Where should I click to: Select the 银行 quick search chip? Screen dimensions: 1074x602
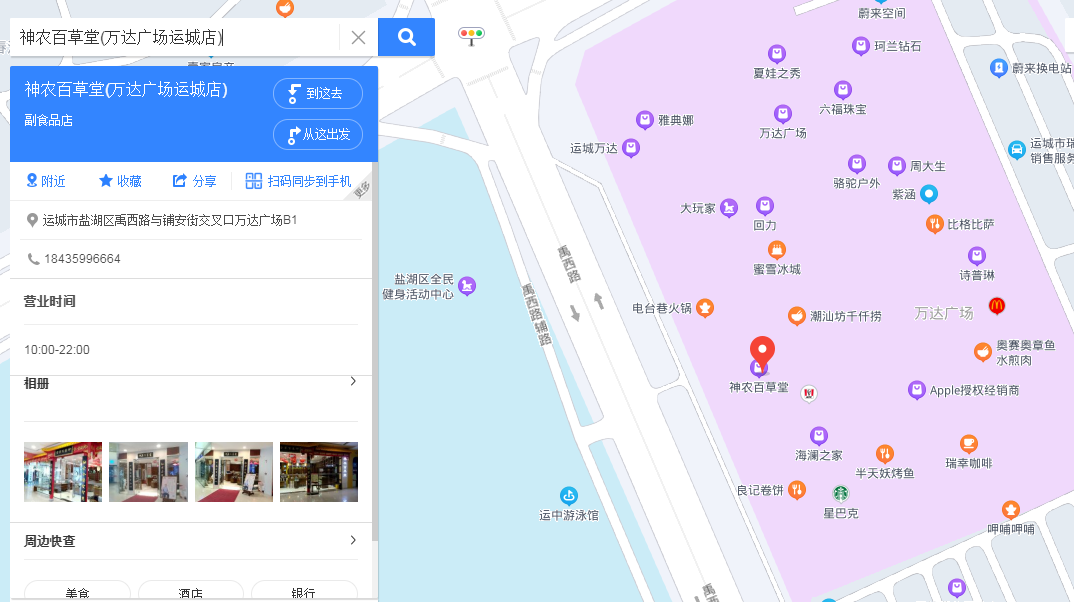303,592
